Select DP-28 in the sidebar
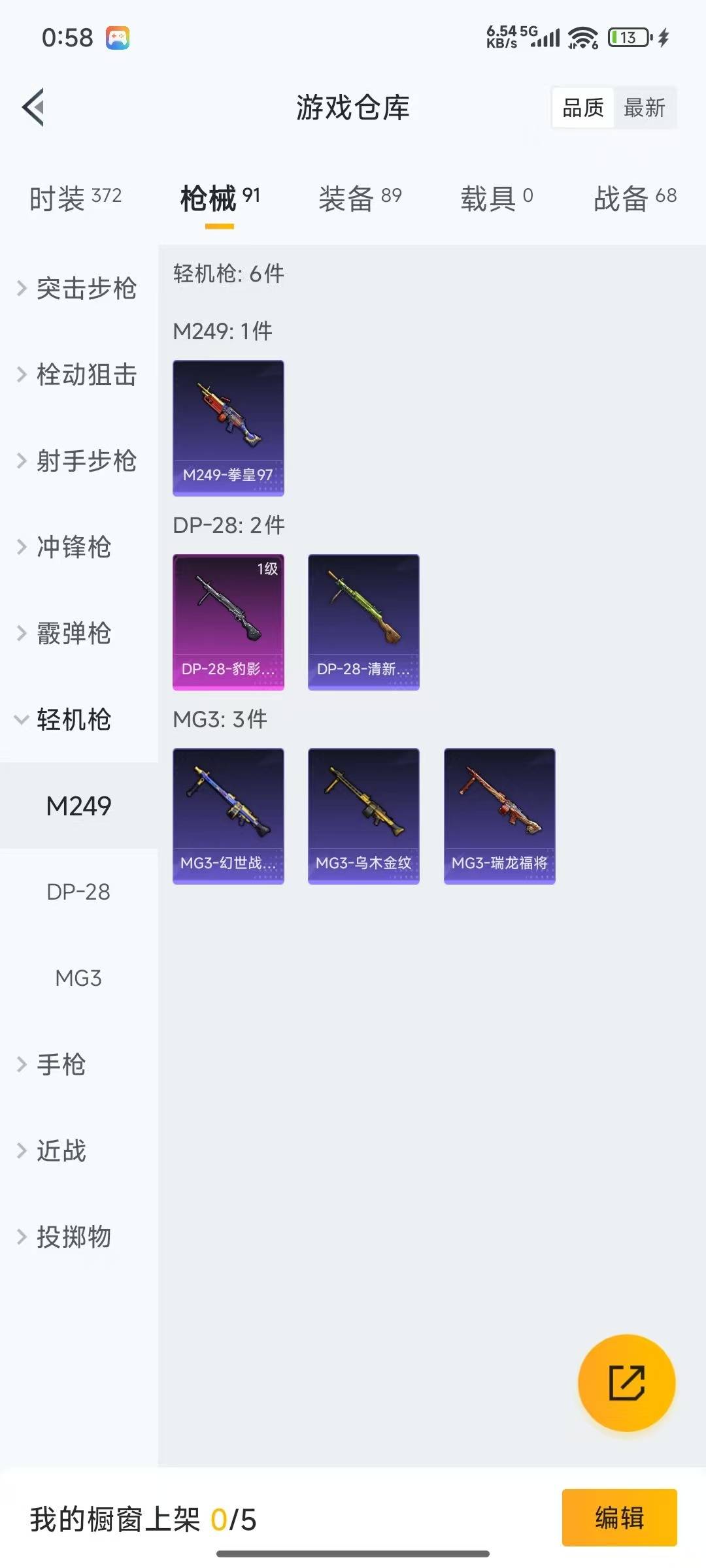This screenshot has width=706, height=1568. [78, 892]
